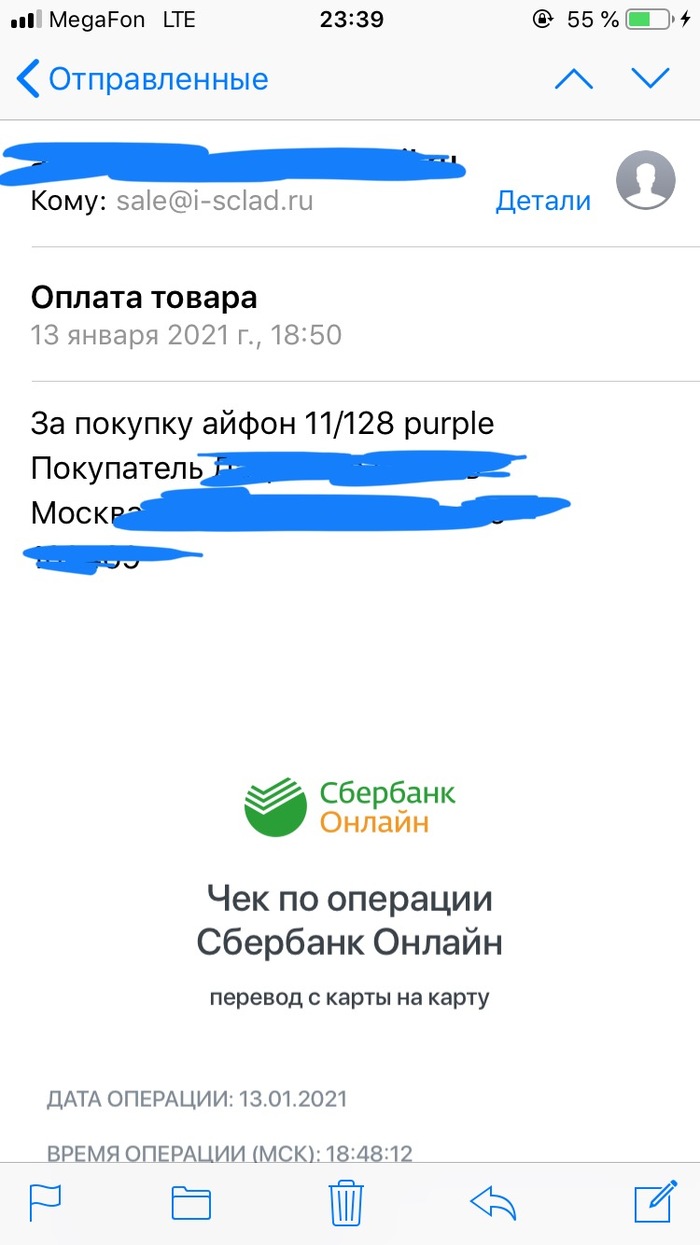Screen dimensions: 700x1245
Task: Move the message to a folder
Action: coord(191,1202)
